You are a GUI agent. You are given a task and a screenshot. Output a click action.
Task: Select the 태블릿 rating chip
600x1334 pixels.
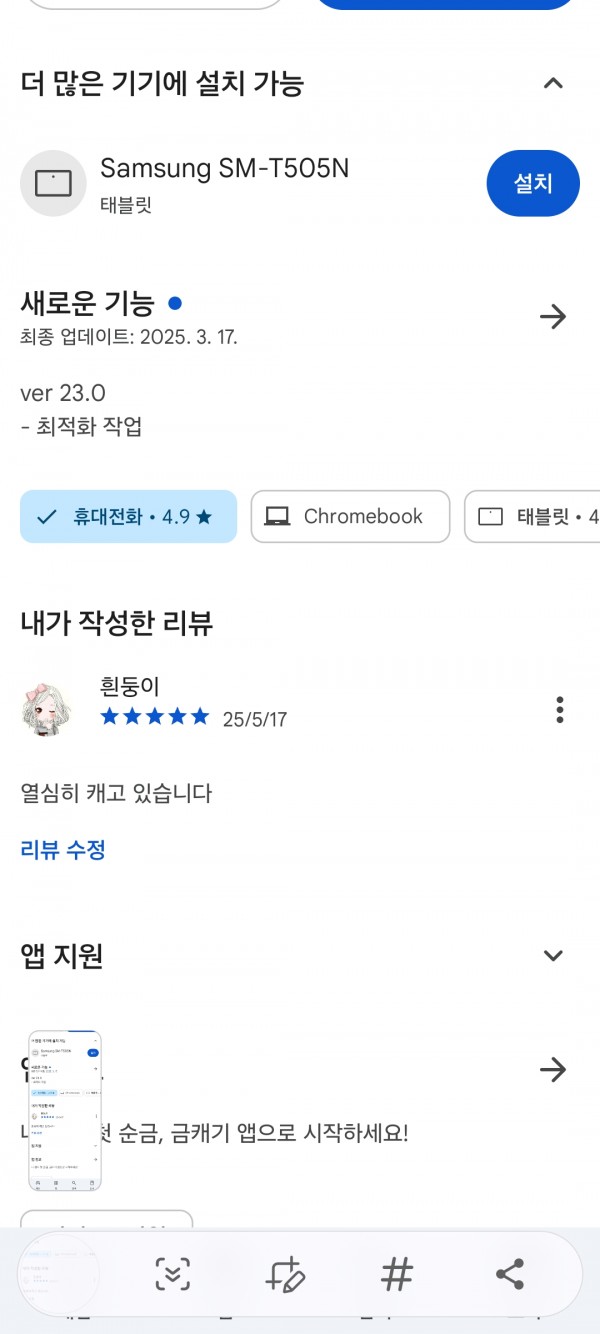coord(533,516)
